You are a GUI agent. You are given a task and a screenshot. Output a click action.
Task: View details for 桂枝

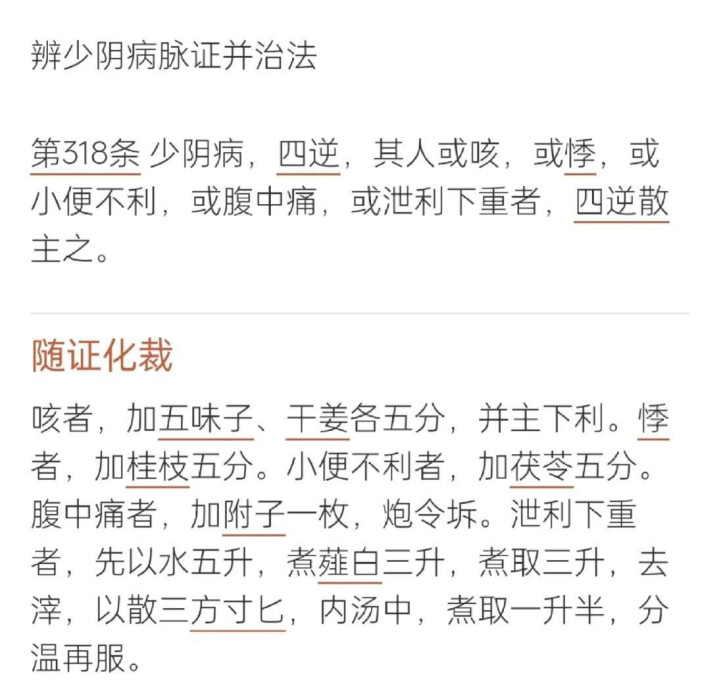157,468
